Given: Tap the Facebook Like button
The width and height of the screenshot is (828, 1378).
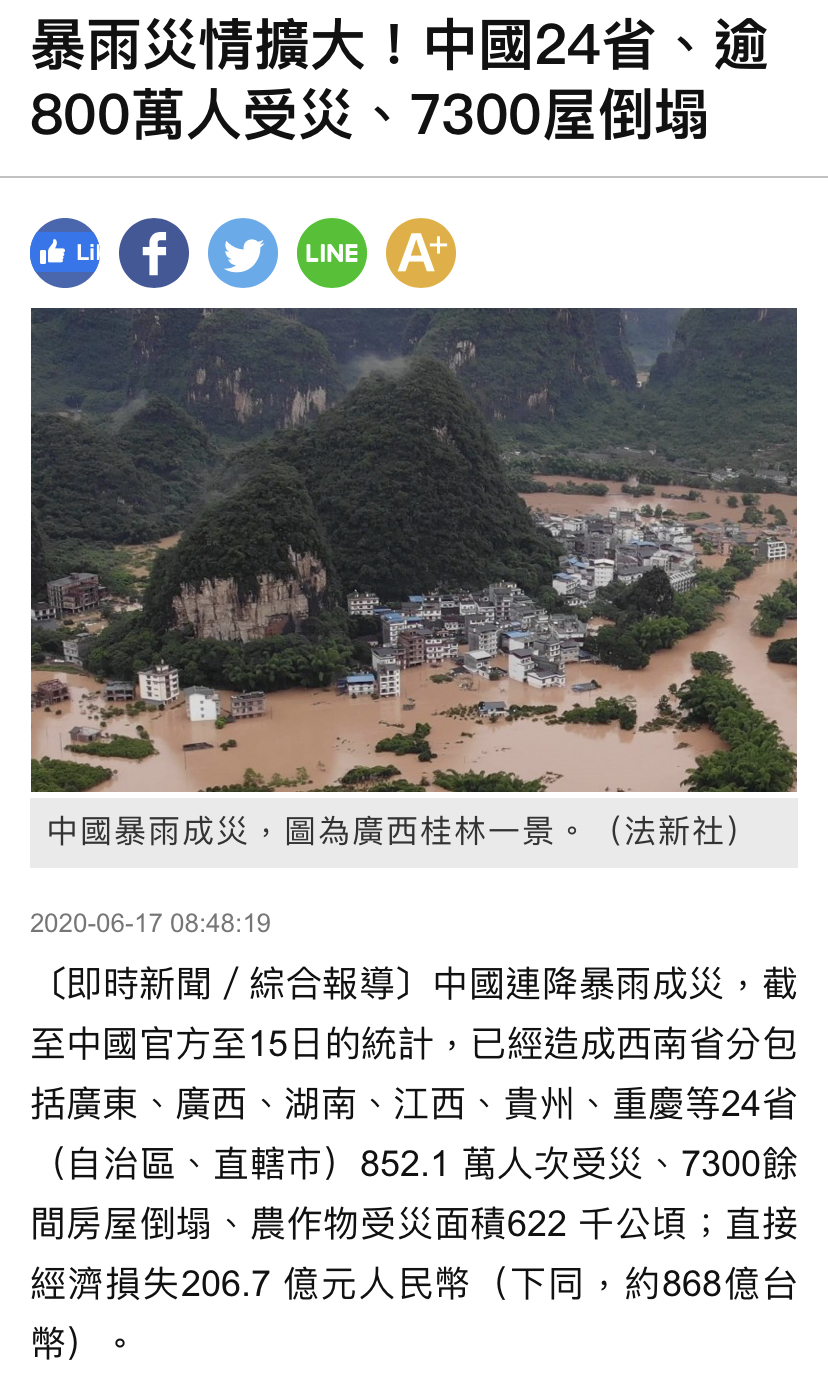Looking at the screenshot, I should [x=65, y=253].
